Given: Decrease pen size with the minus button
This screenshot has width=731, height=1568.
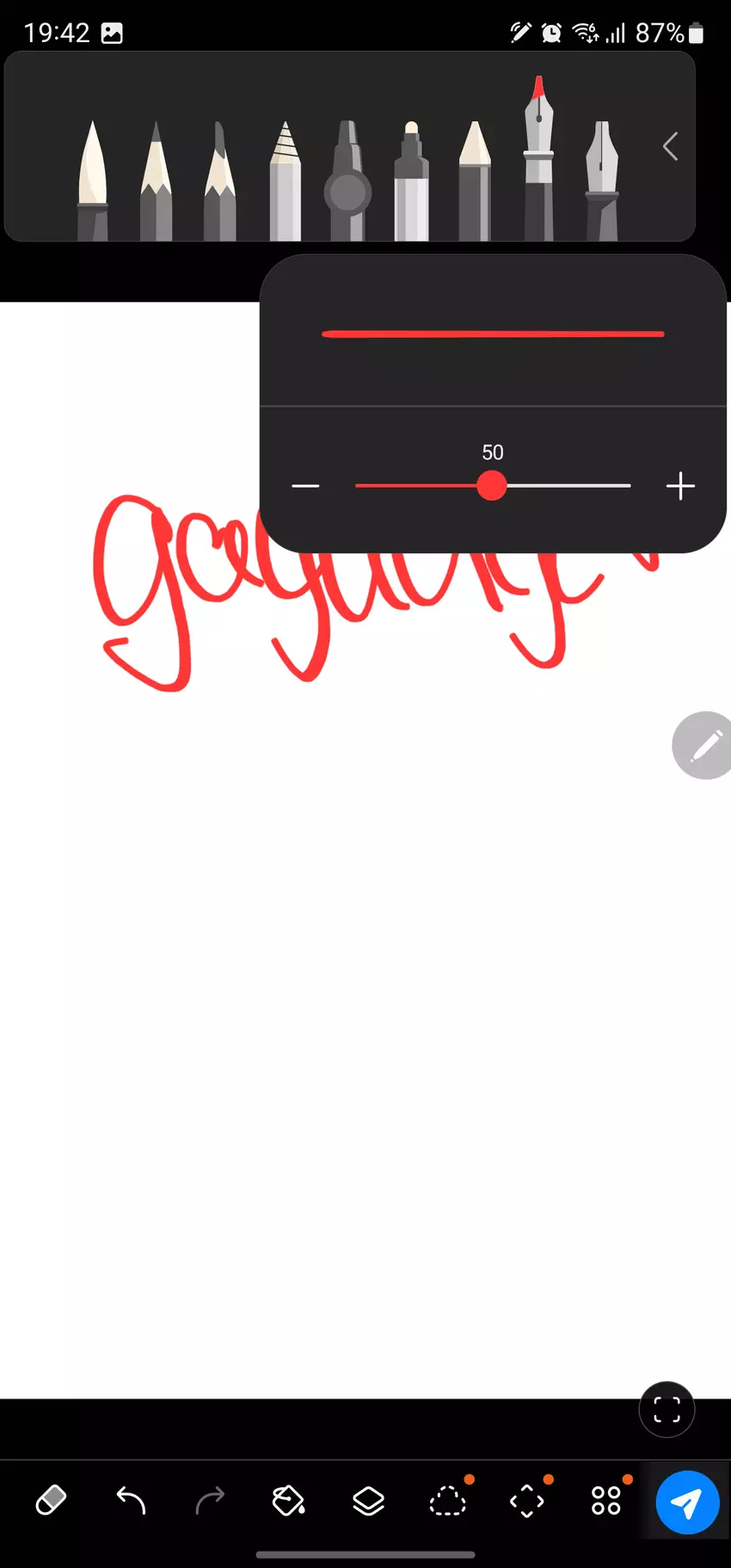Looking at the screenshot, I should tap(305, 486).
